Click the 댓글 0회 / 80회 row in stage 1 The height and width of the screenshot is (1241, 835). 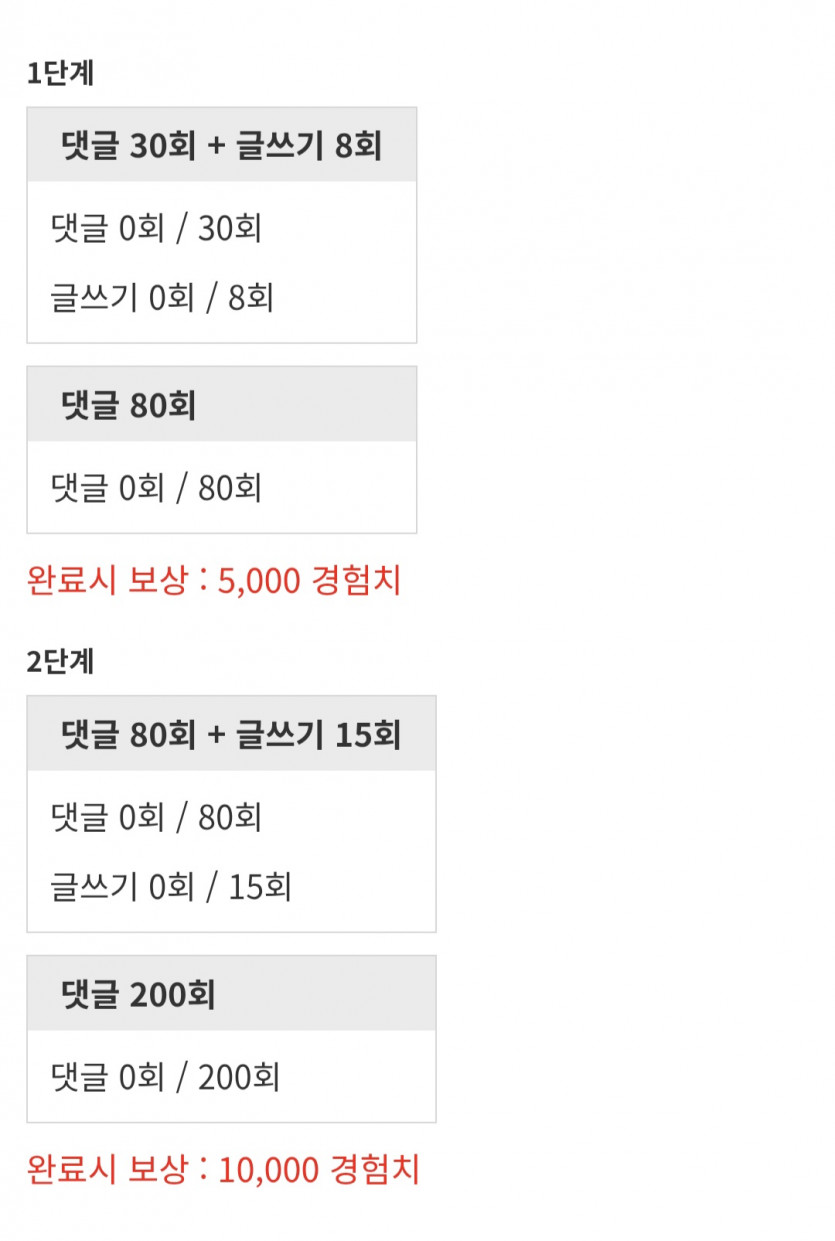click(157, 487)
